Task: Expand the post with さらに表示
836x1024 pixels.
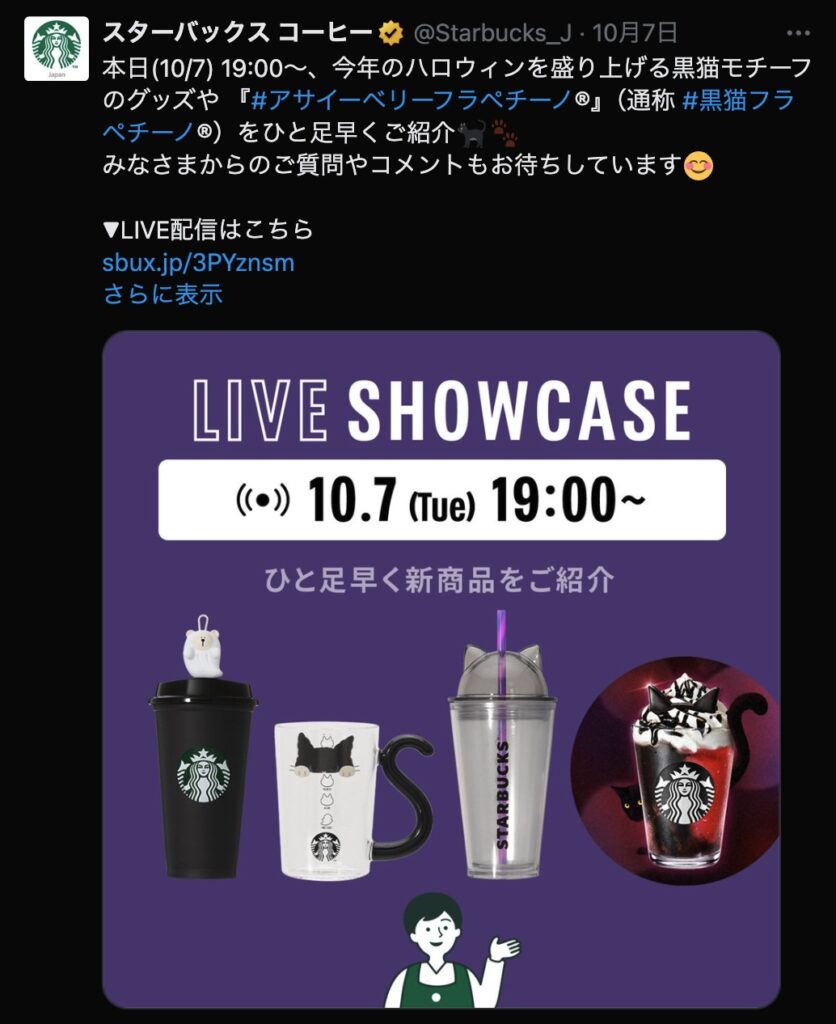Action: click(162, 295)
